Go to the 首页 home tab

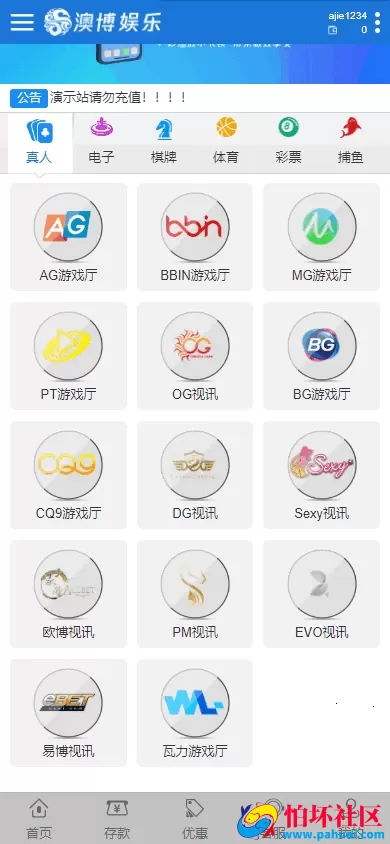point(39,819)
